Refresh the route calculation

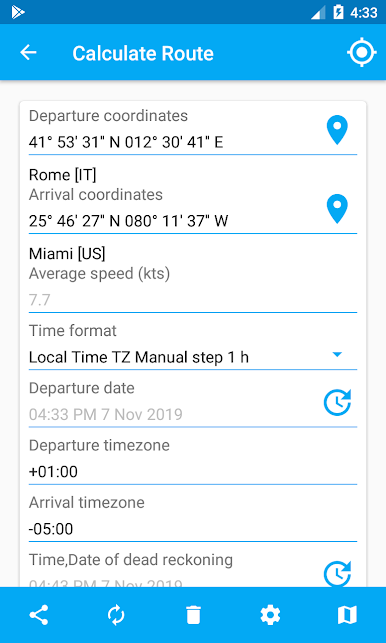click(x=116, y=615)
